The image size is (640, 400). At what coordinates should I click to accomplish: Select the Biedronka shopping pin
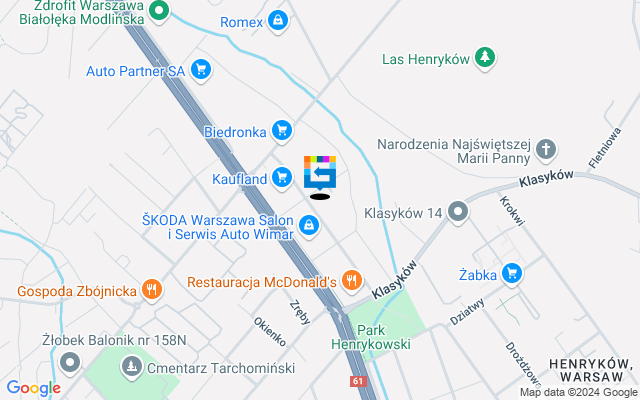tap(282, 130)
